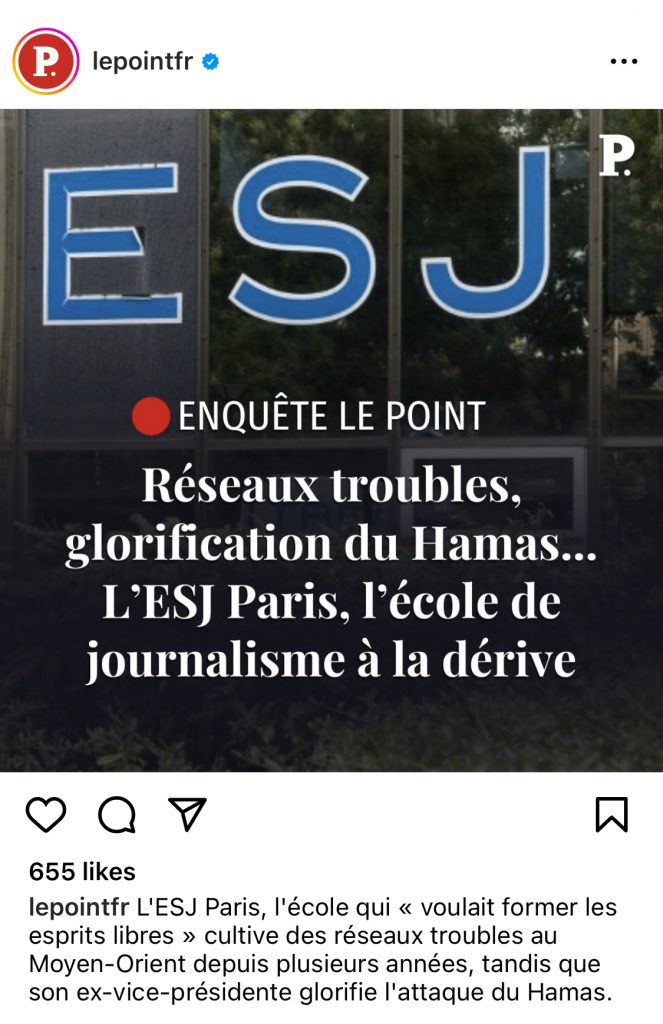Share the post via paper plane icon
This screenshot has width=663, height=1024.
187,815
